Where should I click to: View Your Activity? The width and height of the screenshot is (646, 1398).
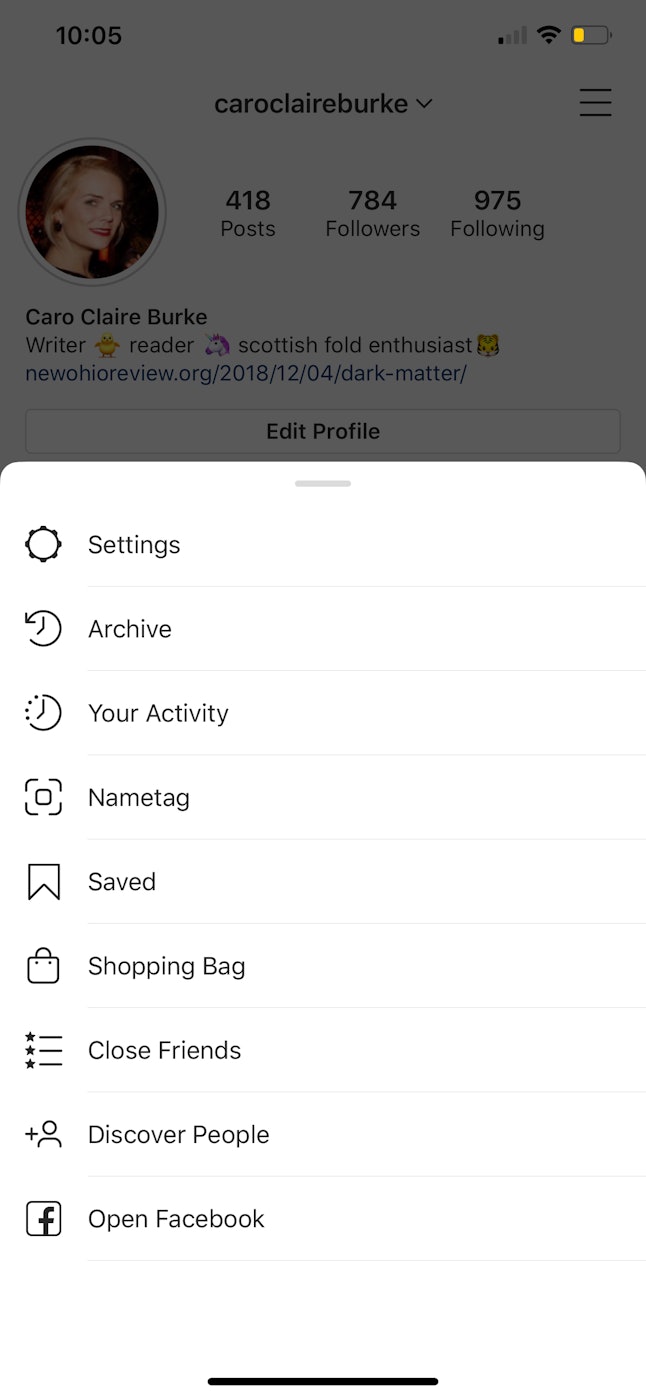click(x=323, y=713)
